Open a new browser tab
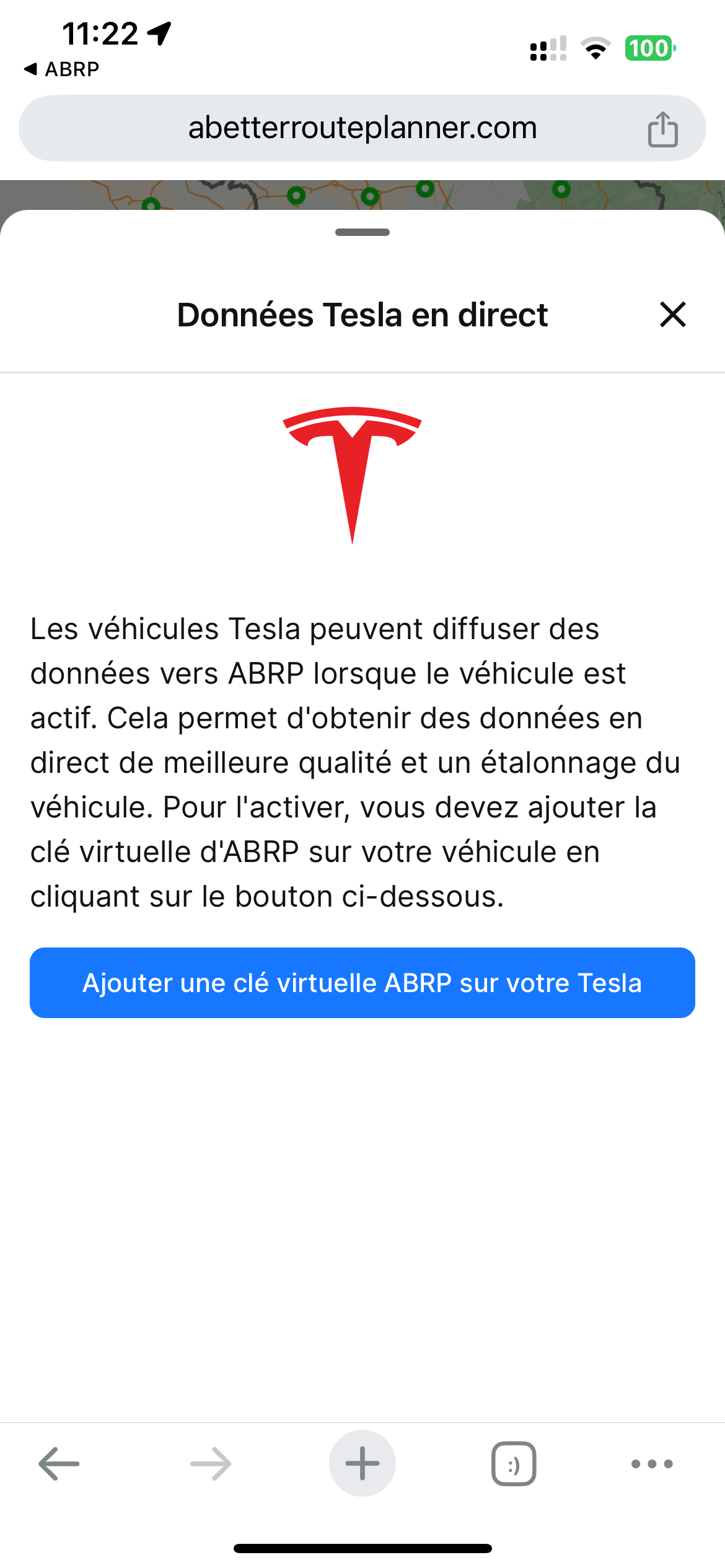The image size is (725, 1568). [x=362, y=1464]
